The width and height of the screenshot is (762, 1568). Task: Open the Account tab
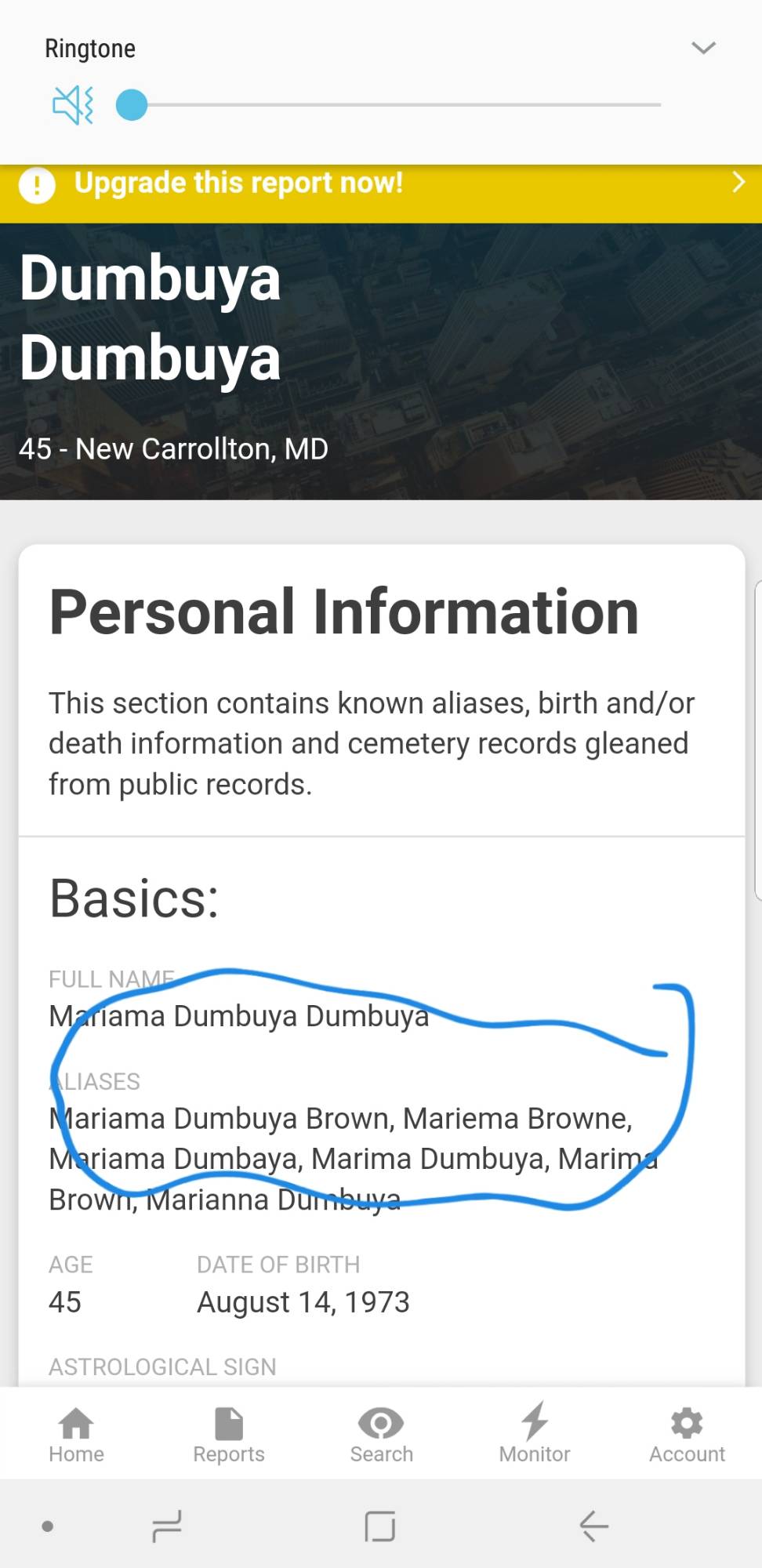coord(687,1435)
